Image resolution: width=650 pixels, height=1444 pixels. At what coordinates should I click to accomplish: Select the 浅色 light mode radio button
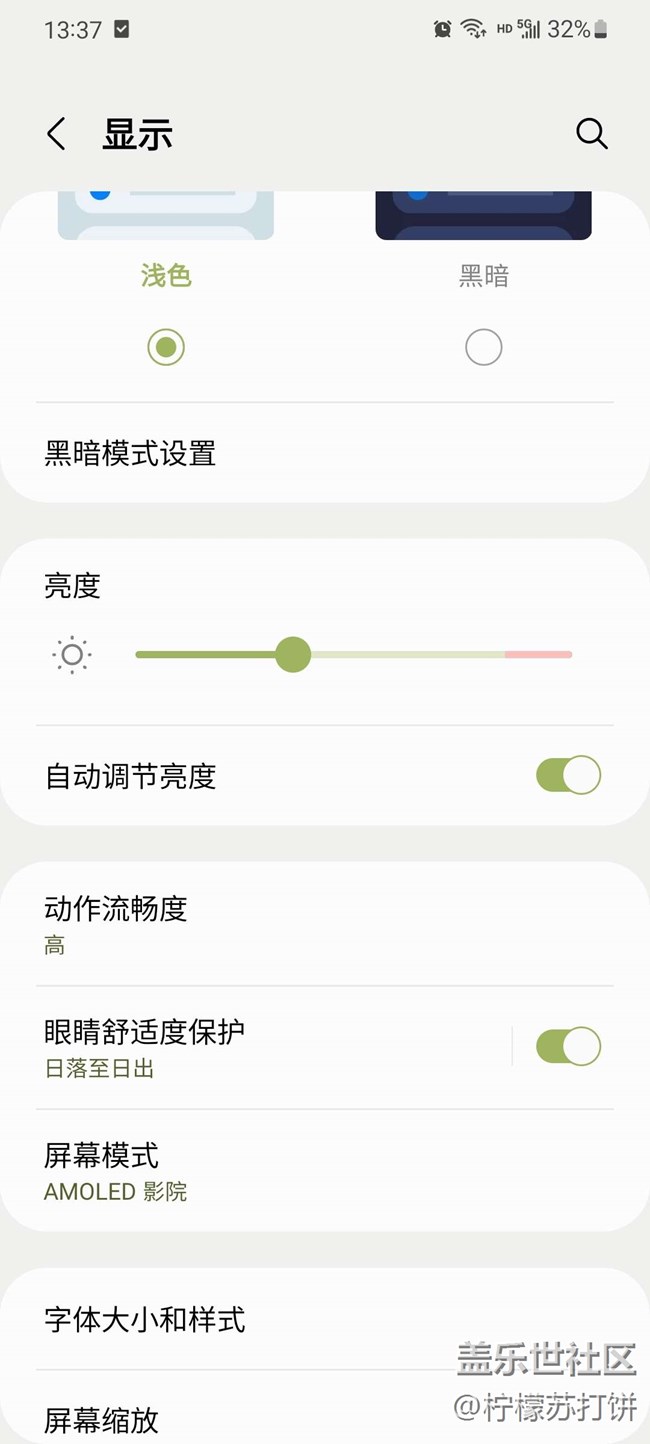coord(166,347)
